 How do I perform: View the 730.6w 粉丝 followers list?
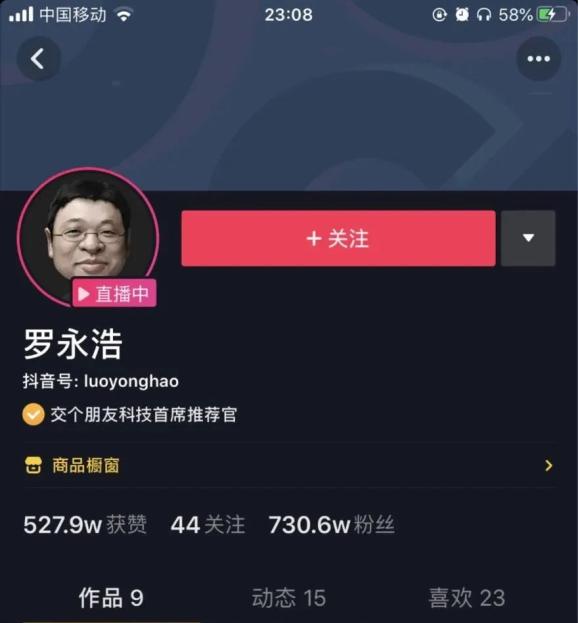tap(332, 524)
